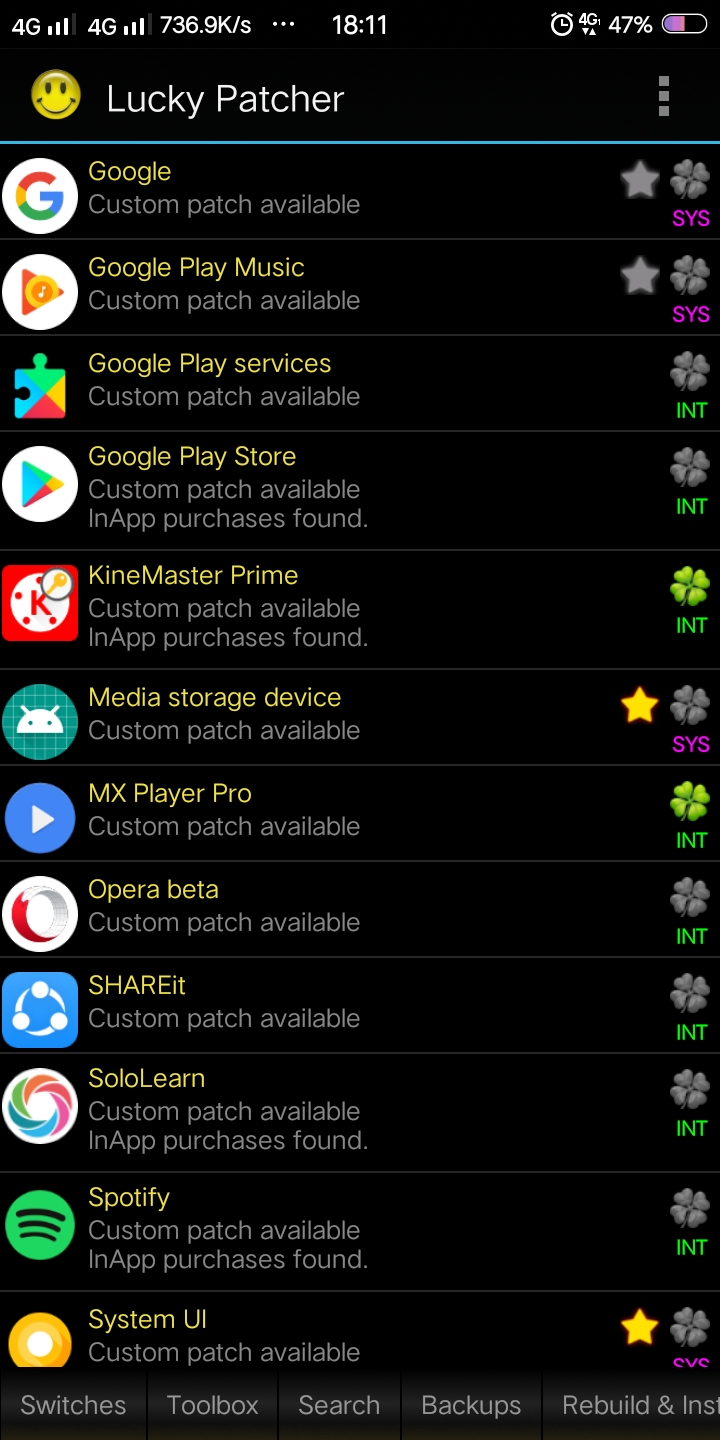Open the overflow menu
The height and width of the screenshot is (1440, 720).
coord(663,97)
